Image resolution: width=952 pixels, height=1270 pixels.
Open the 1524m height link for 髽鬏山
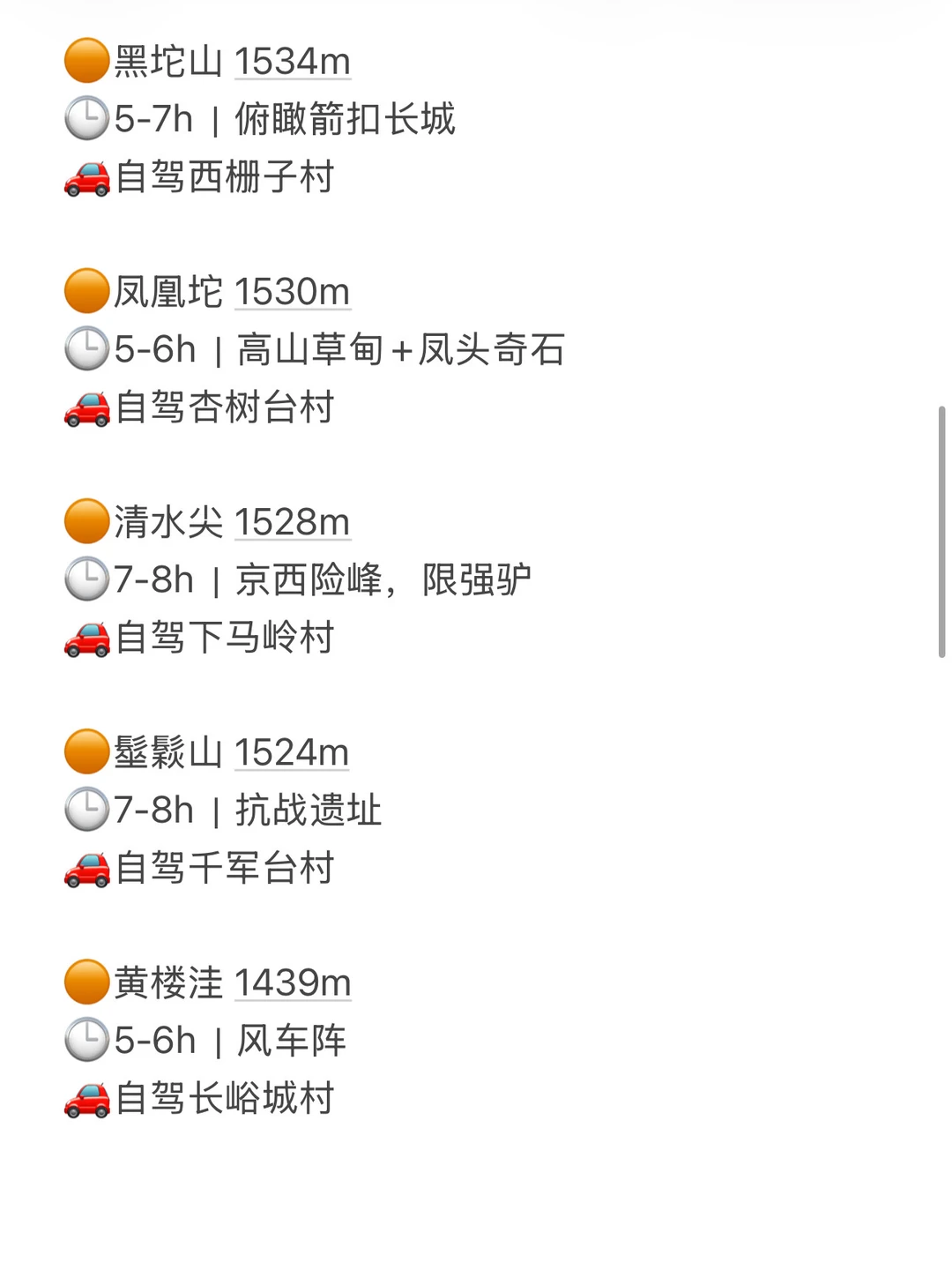pos(291,753)
